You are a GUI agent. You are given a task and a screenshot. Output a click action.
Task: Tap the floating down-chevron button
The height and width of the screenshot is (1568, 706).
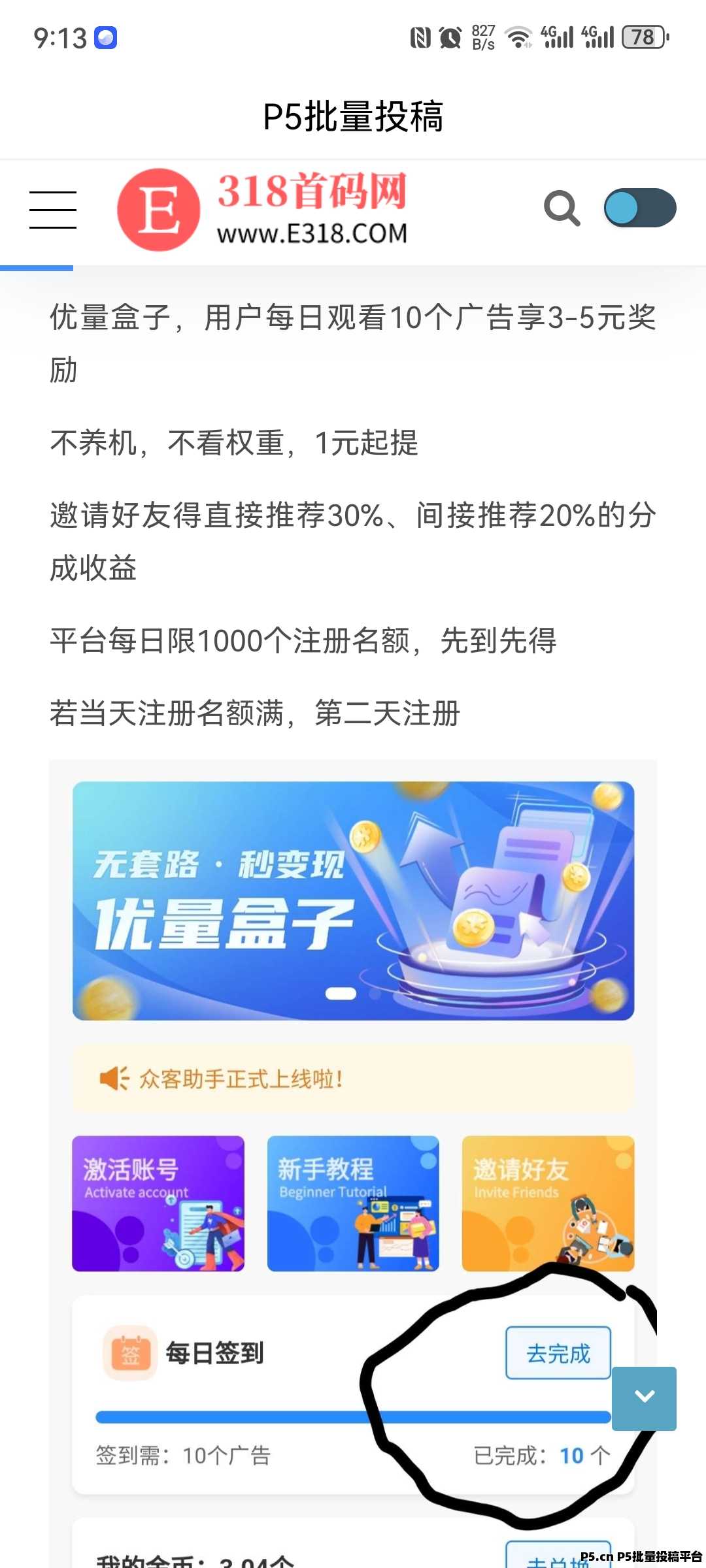pyautogui.click(x=644, y=1398)
